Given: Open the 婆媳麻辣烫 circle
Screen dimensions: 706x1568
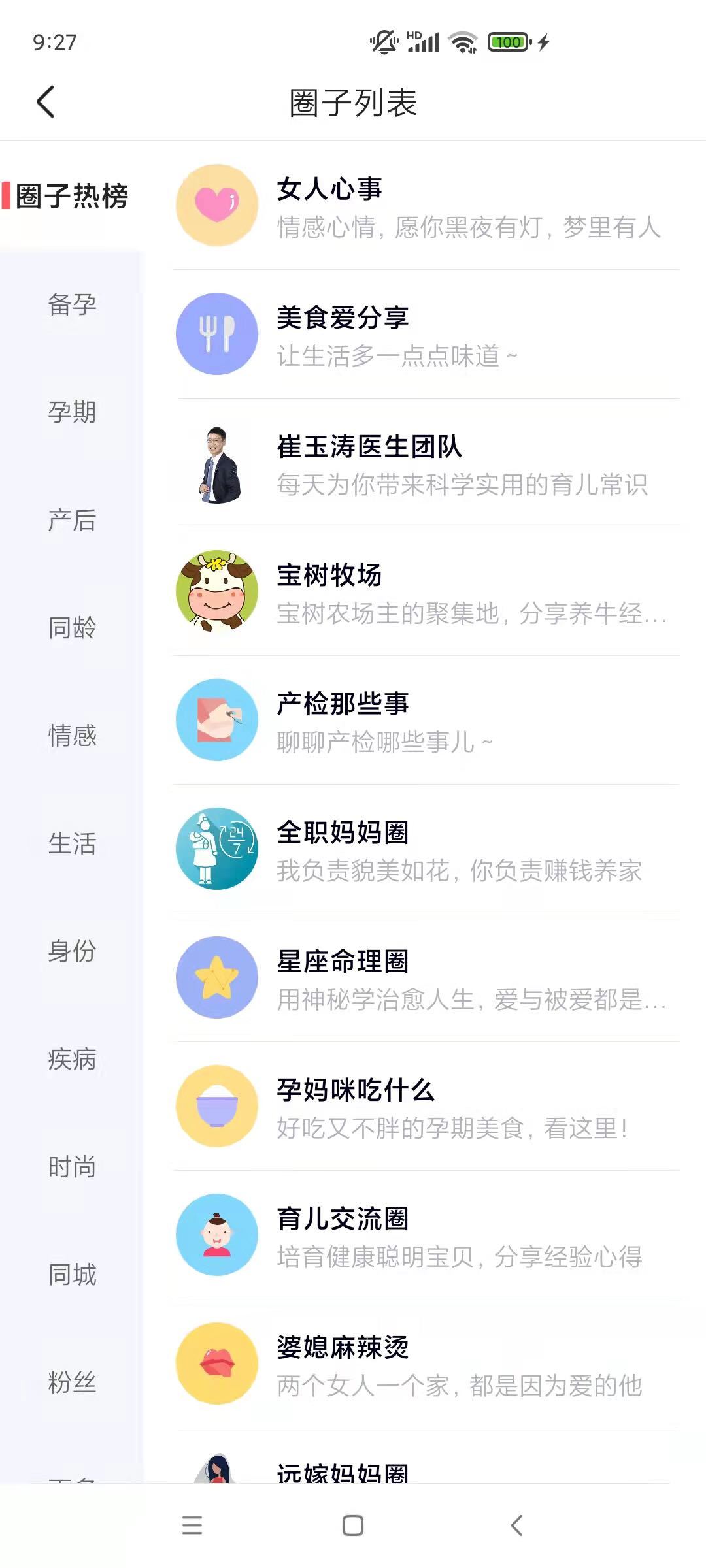Looking at the screenshot, I should 425,1364.
